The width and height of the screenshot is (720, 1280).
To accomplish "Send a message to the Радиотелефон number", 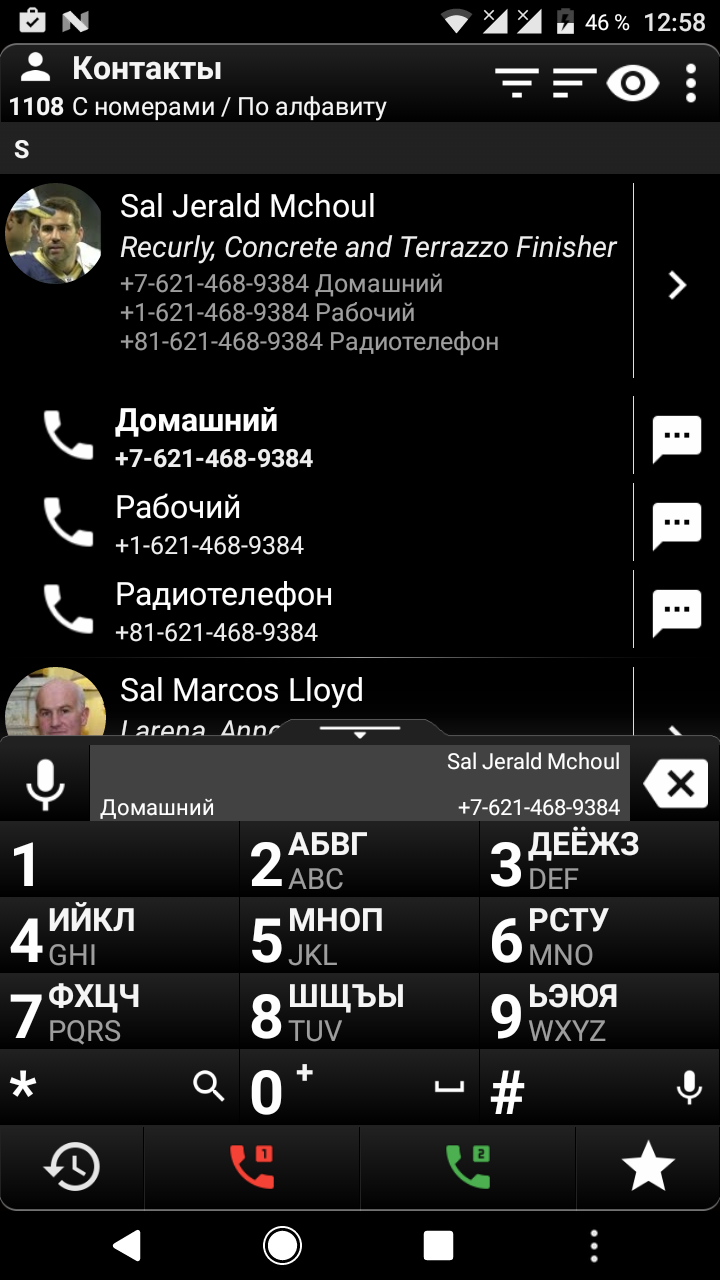I will [x=677, y=612].
